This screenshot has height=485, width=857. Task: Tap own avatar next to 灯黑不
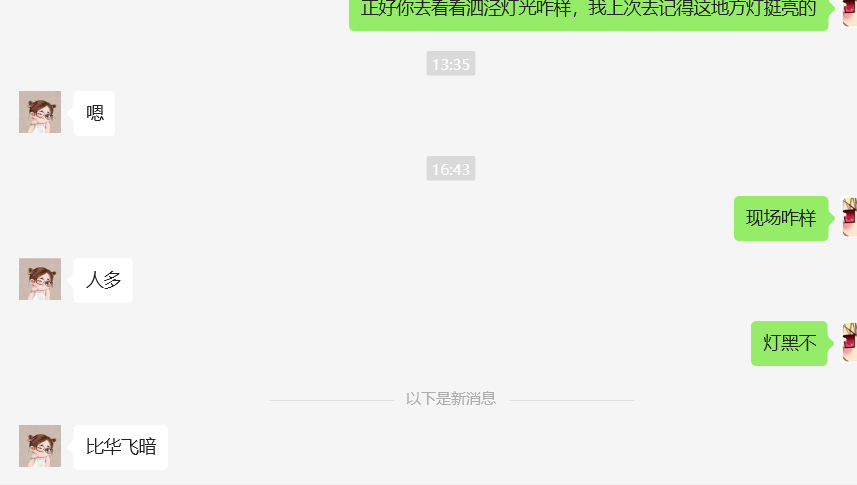849,342
